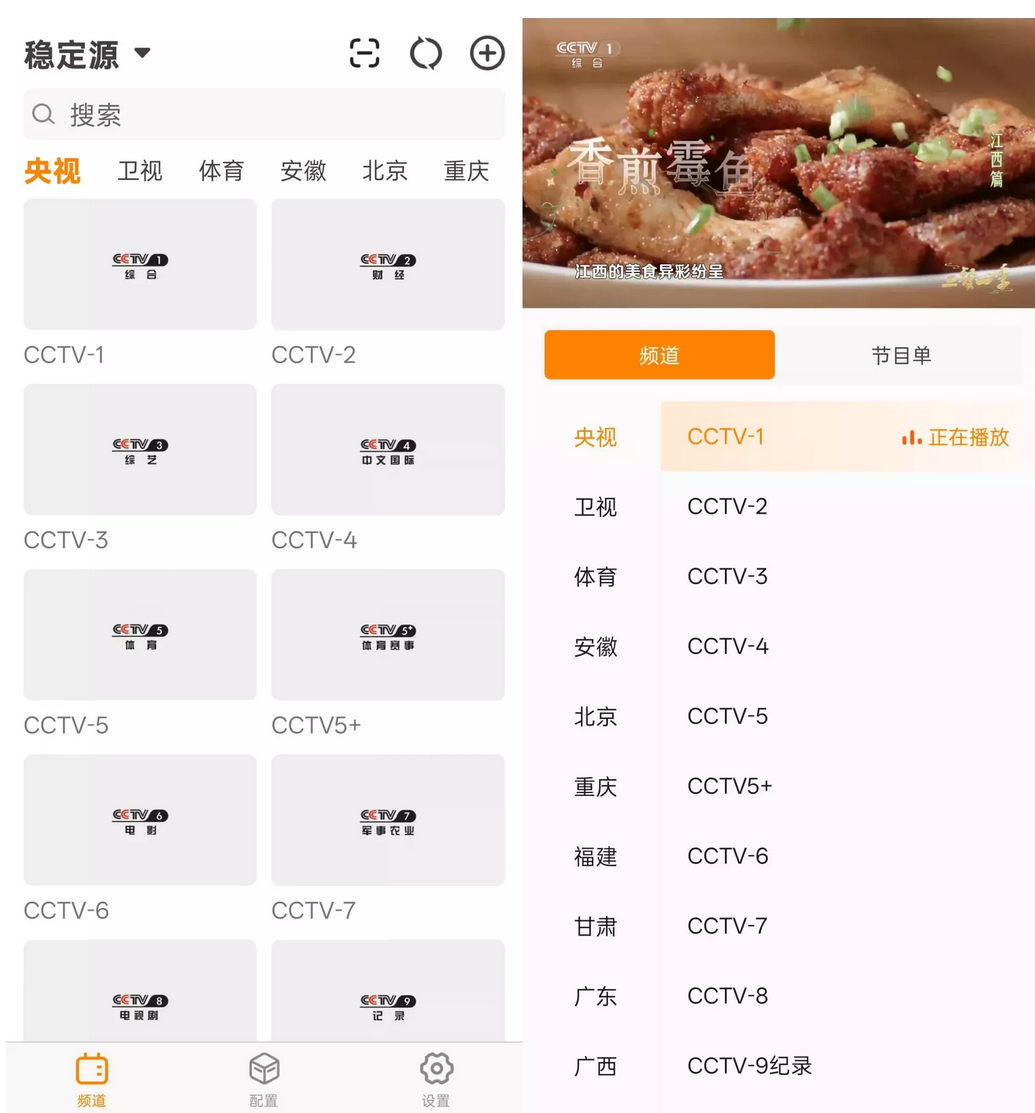Open the 设置 bottom tab

[436, 1079]
